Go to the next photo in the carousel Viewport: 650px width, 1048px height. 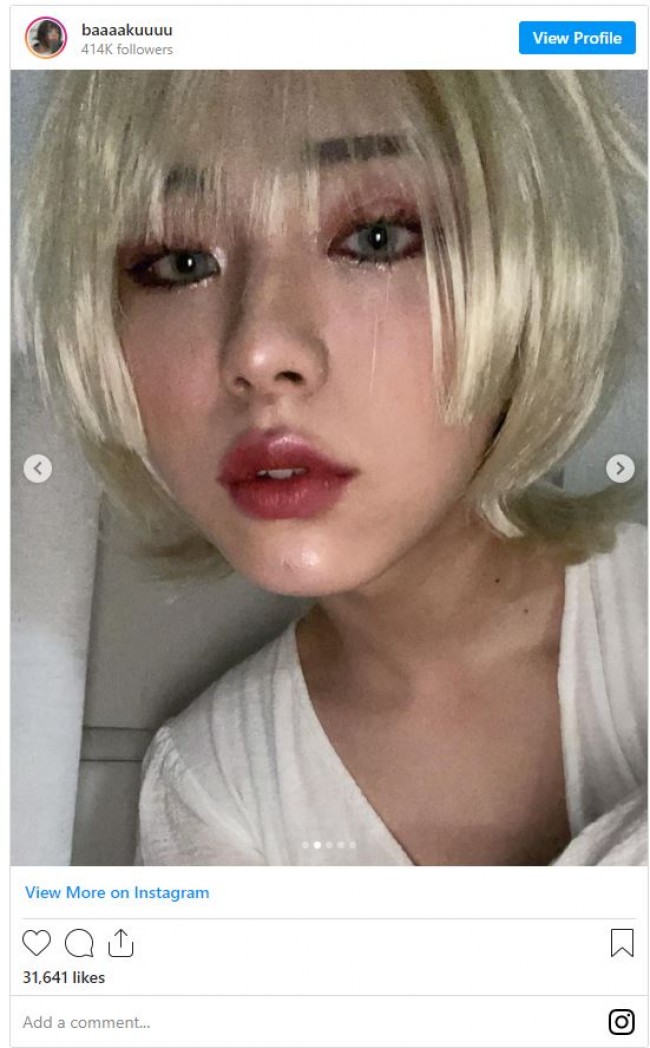coord(620,468)
